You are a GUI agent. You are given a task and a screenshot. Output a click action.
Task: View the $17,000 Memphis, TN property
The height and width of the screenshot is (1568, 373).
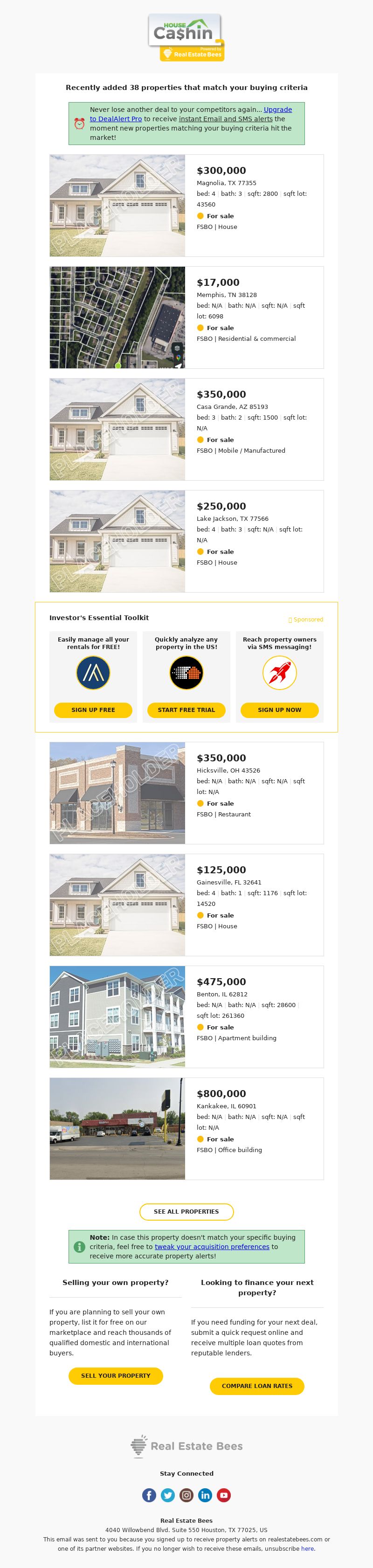click(x=218, y=283)
